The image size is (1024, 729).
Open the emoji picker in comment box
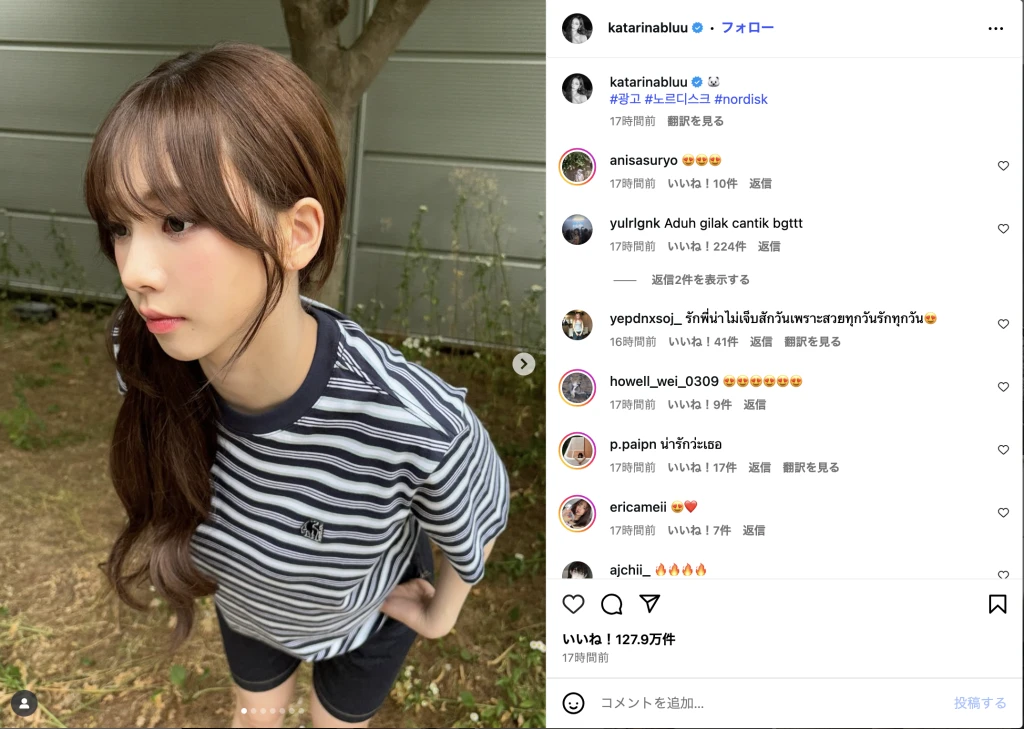(573, 703)
